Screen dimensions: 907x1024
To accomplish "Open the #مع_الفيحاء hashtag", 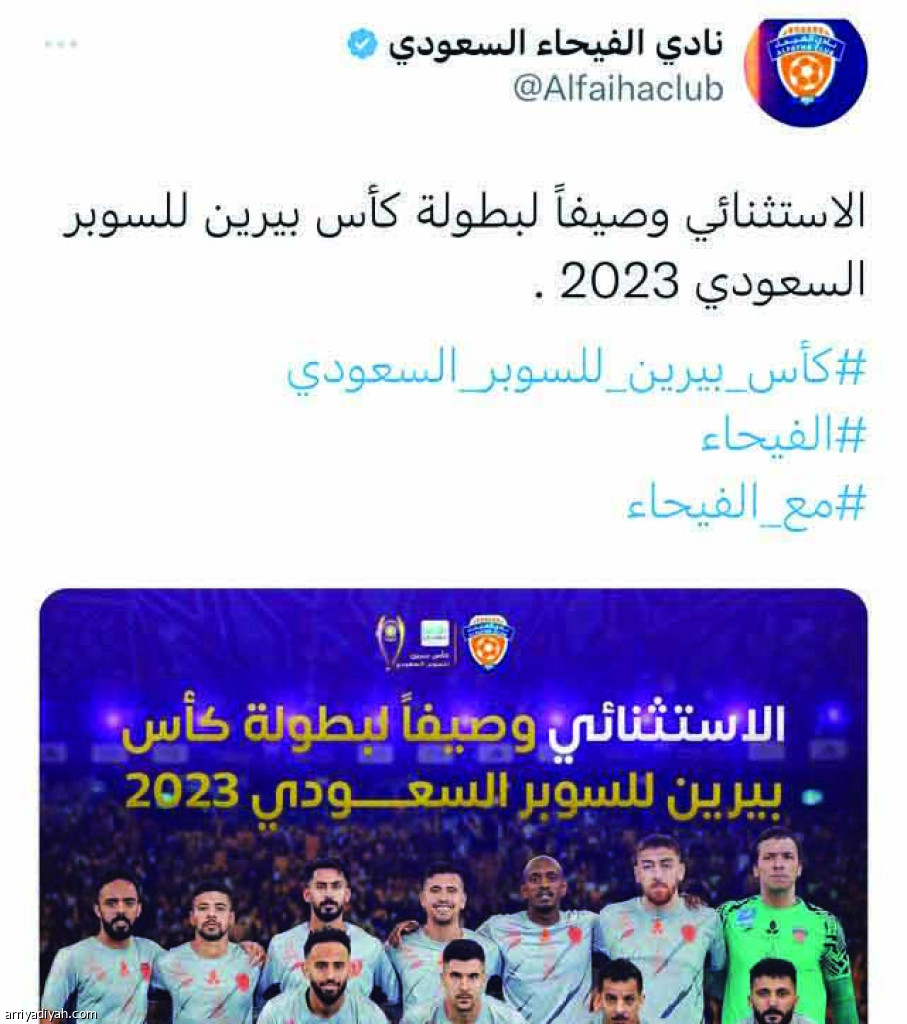I will point(745,504).
